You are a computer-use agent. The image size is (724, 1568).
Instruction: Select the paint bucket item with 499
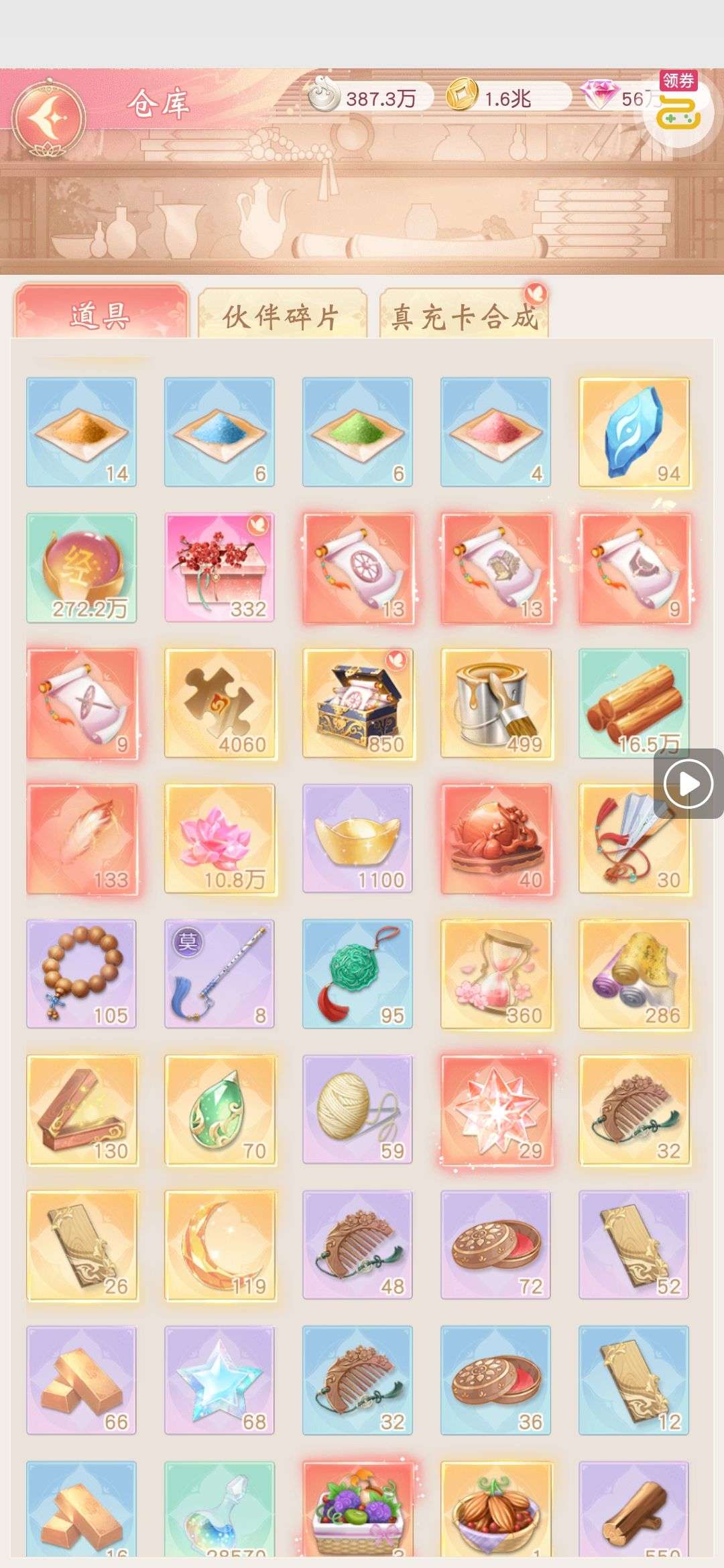pyautogui.click(x=495, y=704)
